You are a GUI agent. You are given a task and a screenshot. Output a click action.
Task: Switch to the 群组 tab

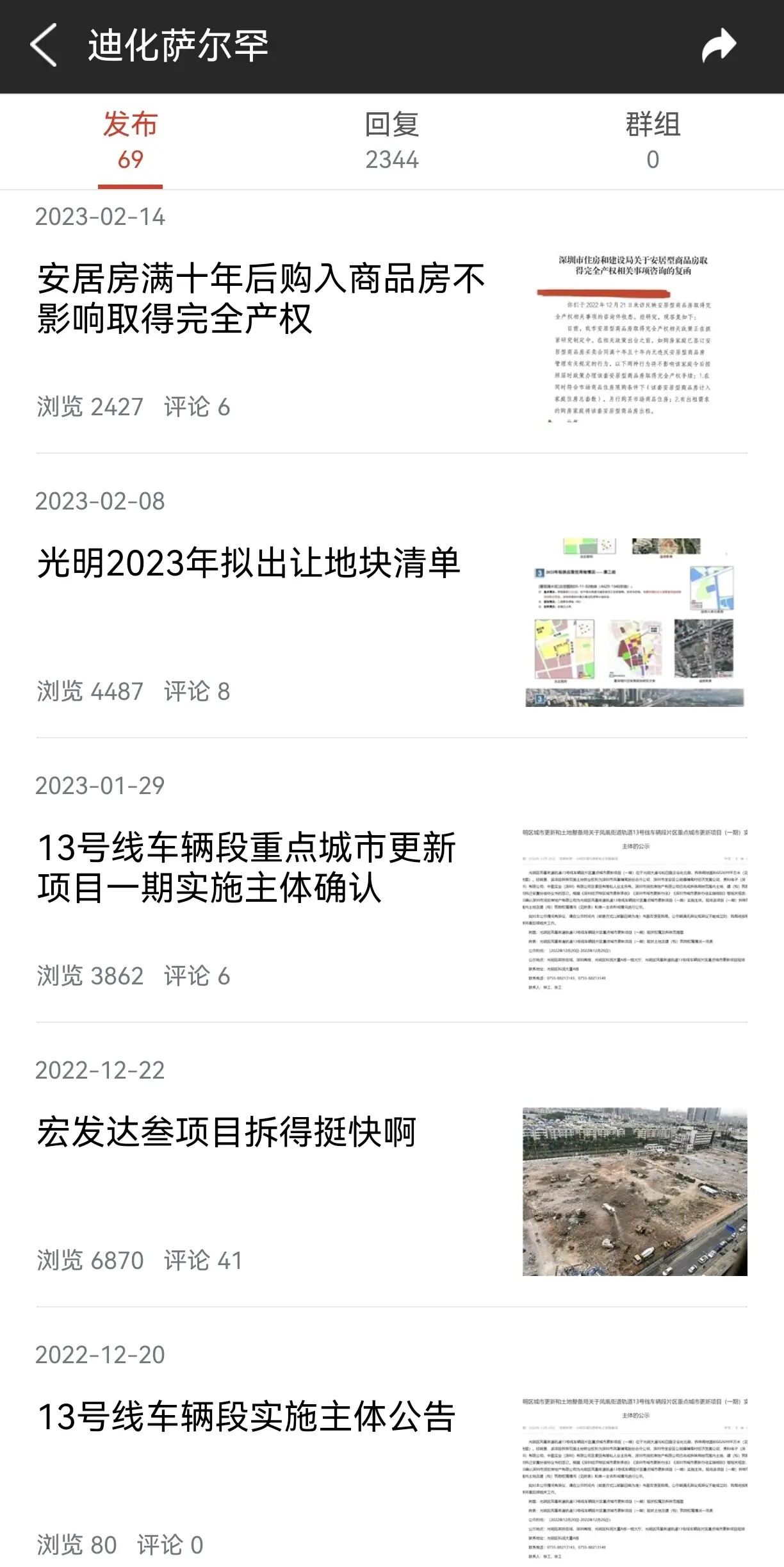(652, 141)
